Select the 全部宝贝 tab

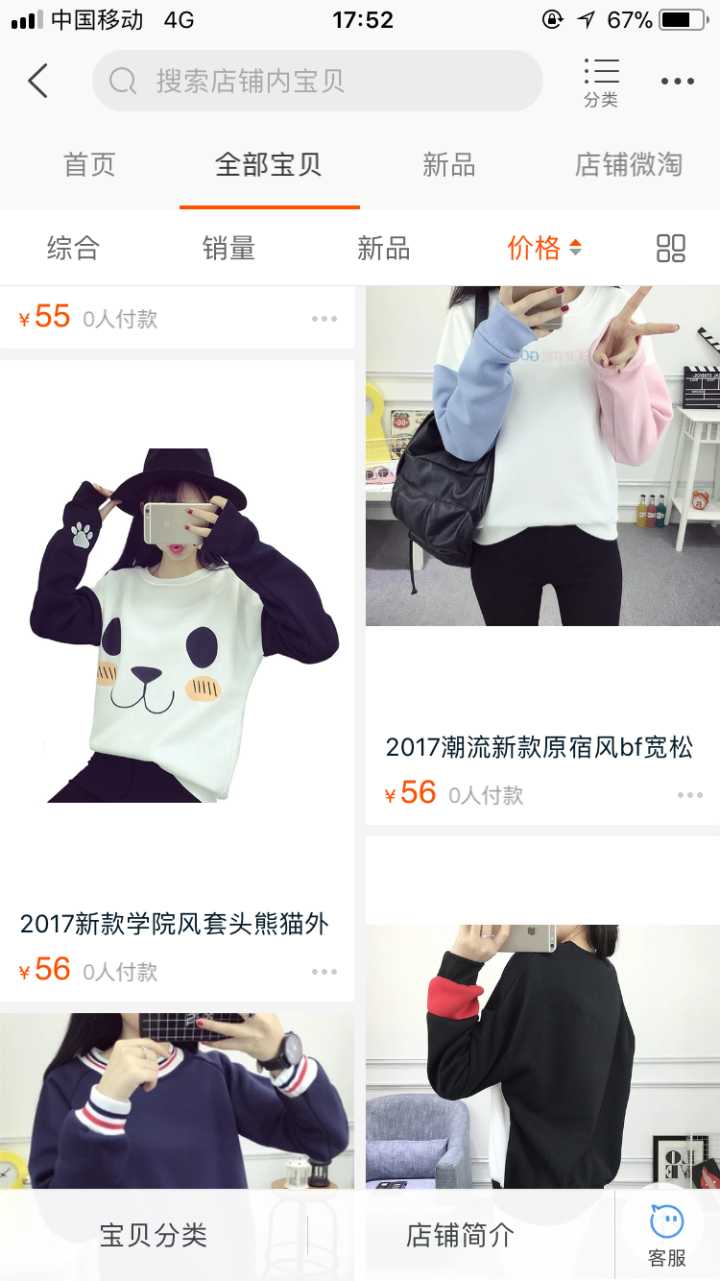(x=269, y=165)
